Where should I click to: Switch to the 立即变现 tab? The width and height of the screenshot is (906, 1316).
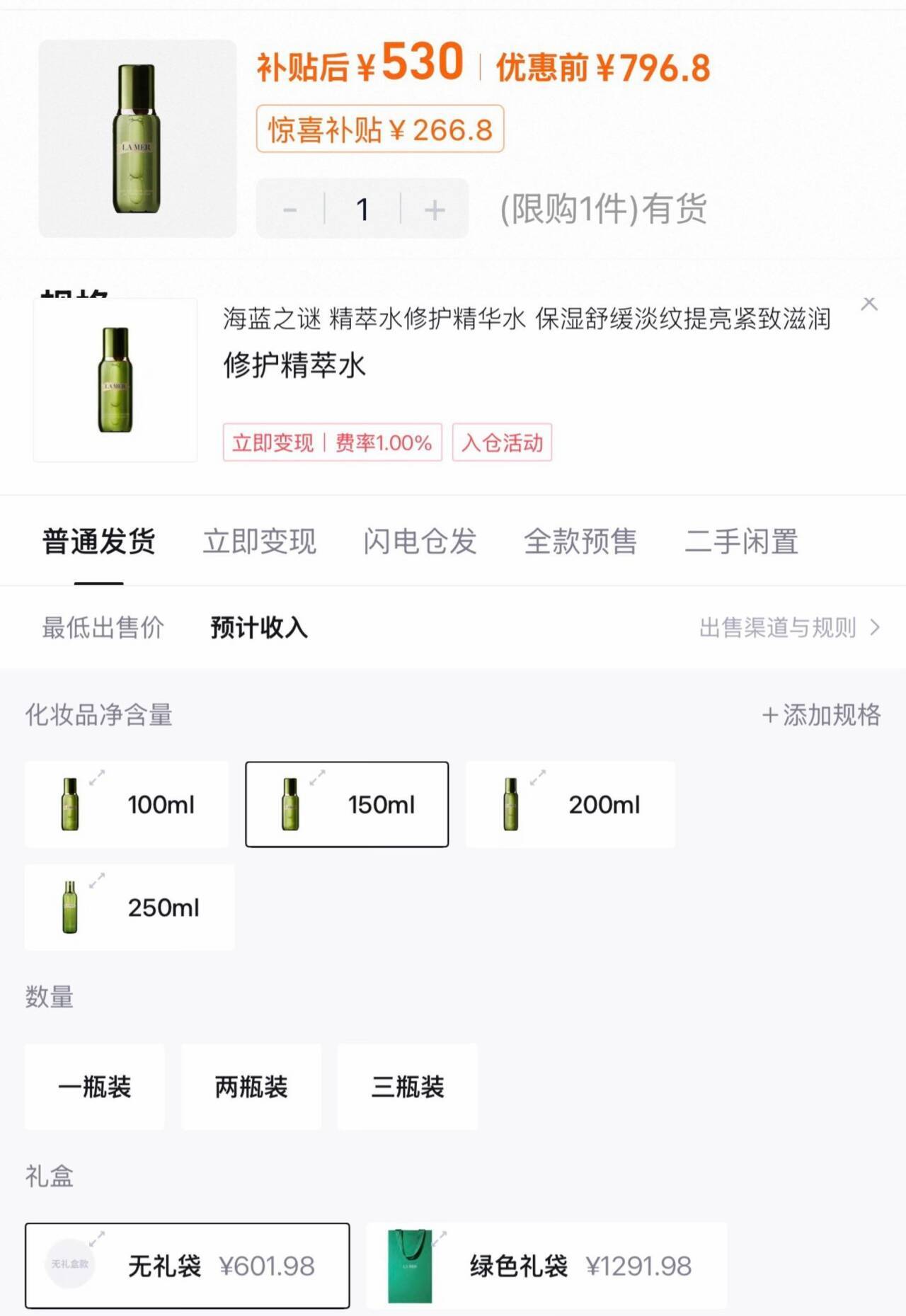[x=259, y=542]
